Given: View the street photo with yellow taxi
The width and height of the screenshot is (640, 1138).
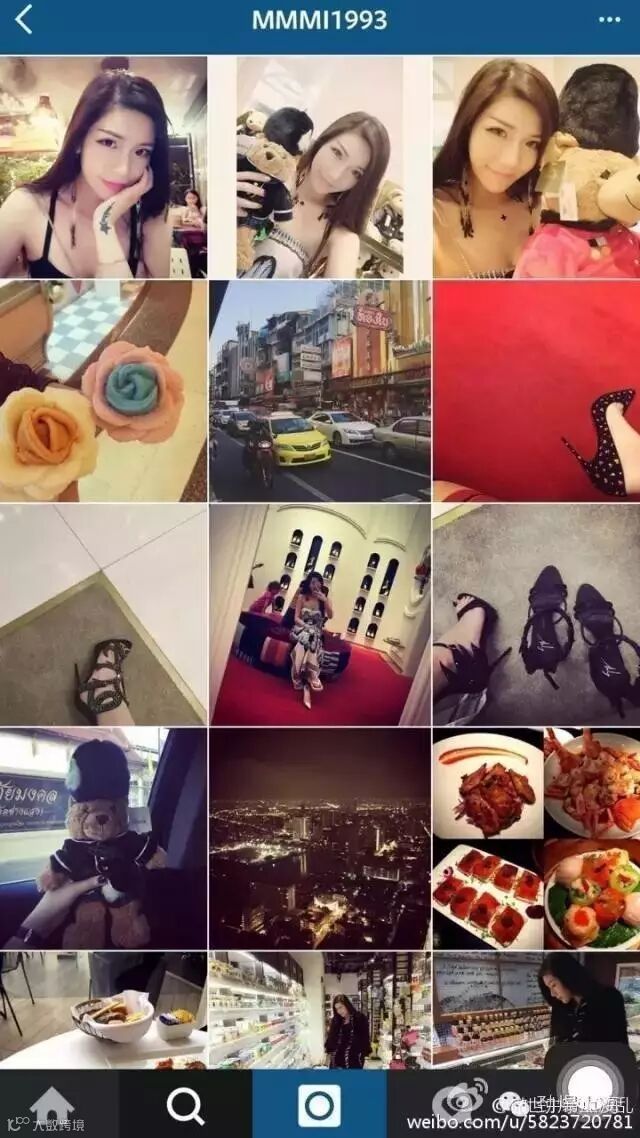Looking at the screenshot, I should 319,391.
